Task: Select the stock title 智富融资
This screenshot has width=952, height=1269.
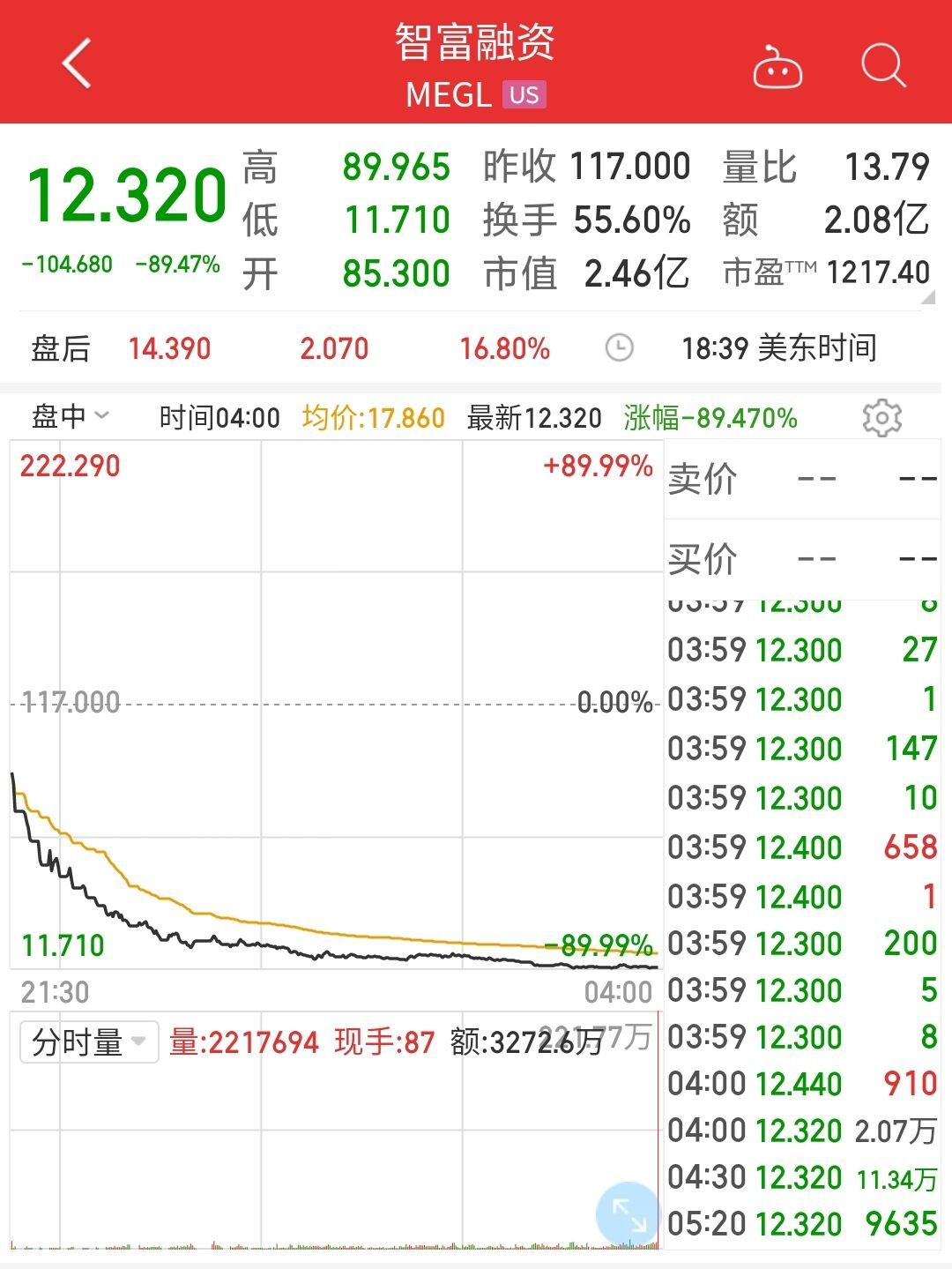Action: coord(475,46)
